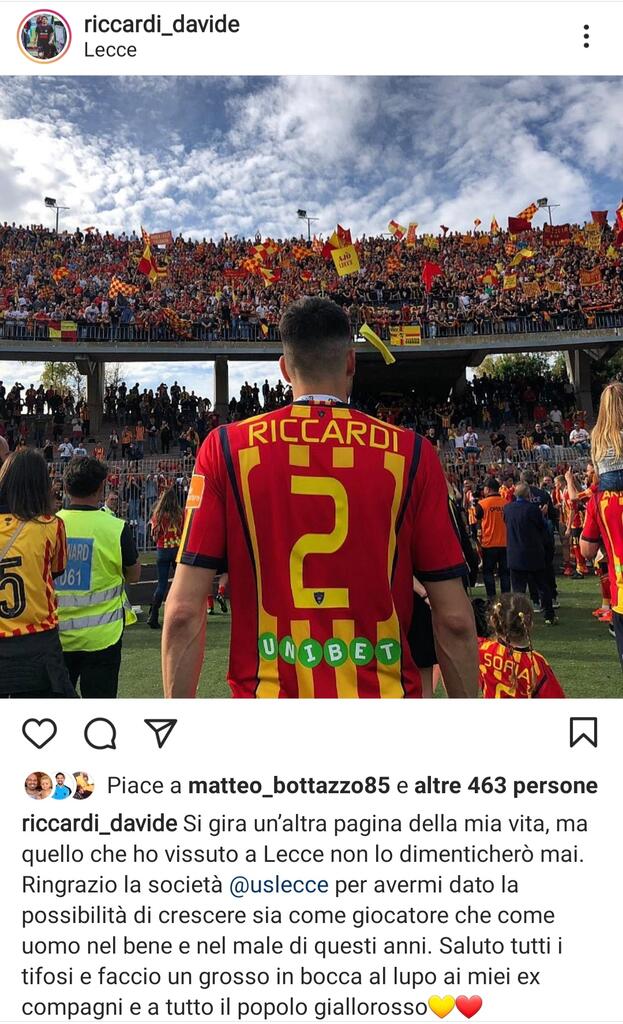Like the post with the heart icon
Viewport: 623px width, 1024px height.
pos(40,733)
